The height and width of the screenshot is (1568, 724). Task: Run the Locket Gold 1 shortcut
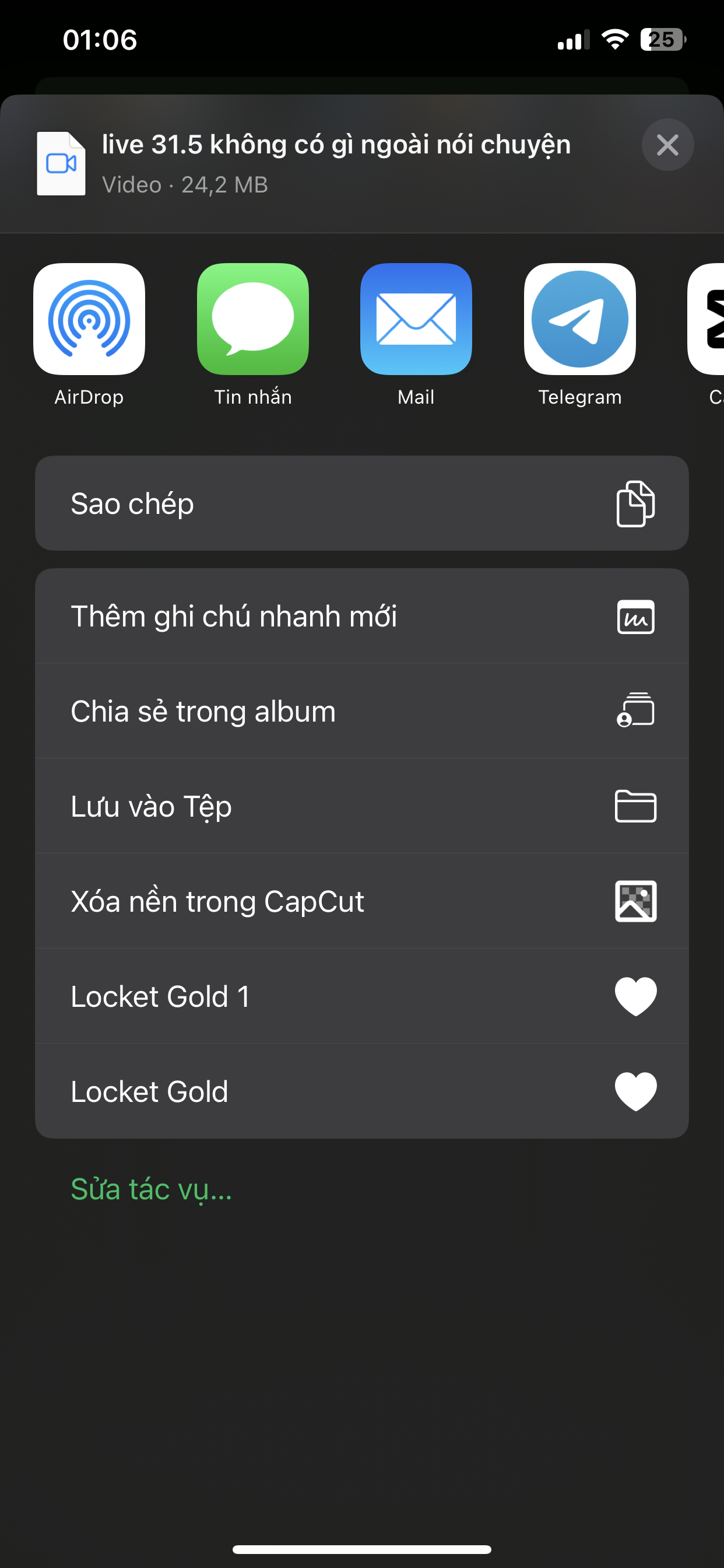pyautogui.click(x=361, y=996)
